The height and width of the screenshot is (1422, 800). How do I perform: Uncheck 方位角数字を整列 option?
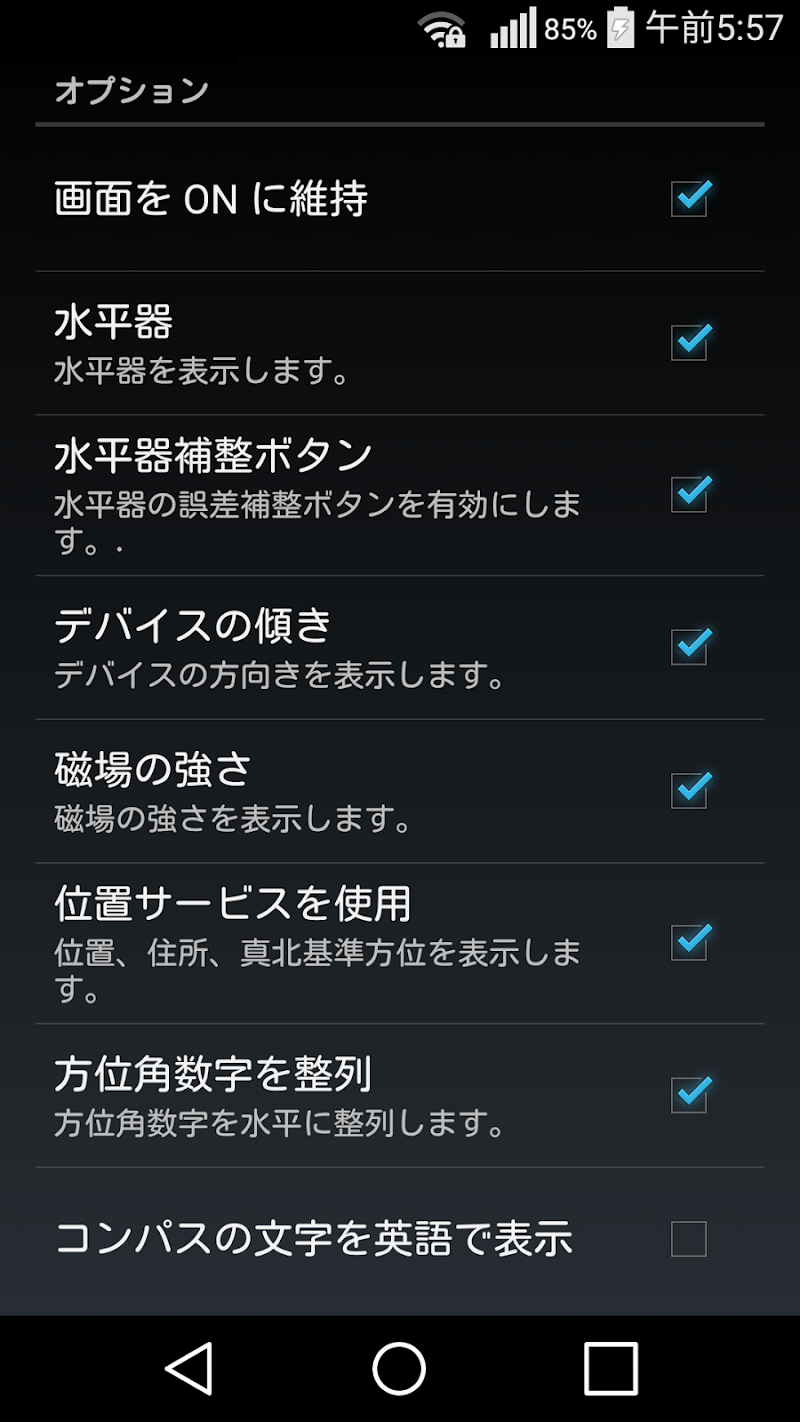tap(689, 1095)
